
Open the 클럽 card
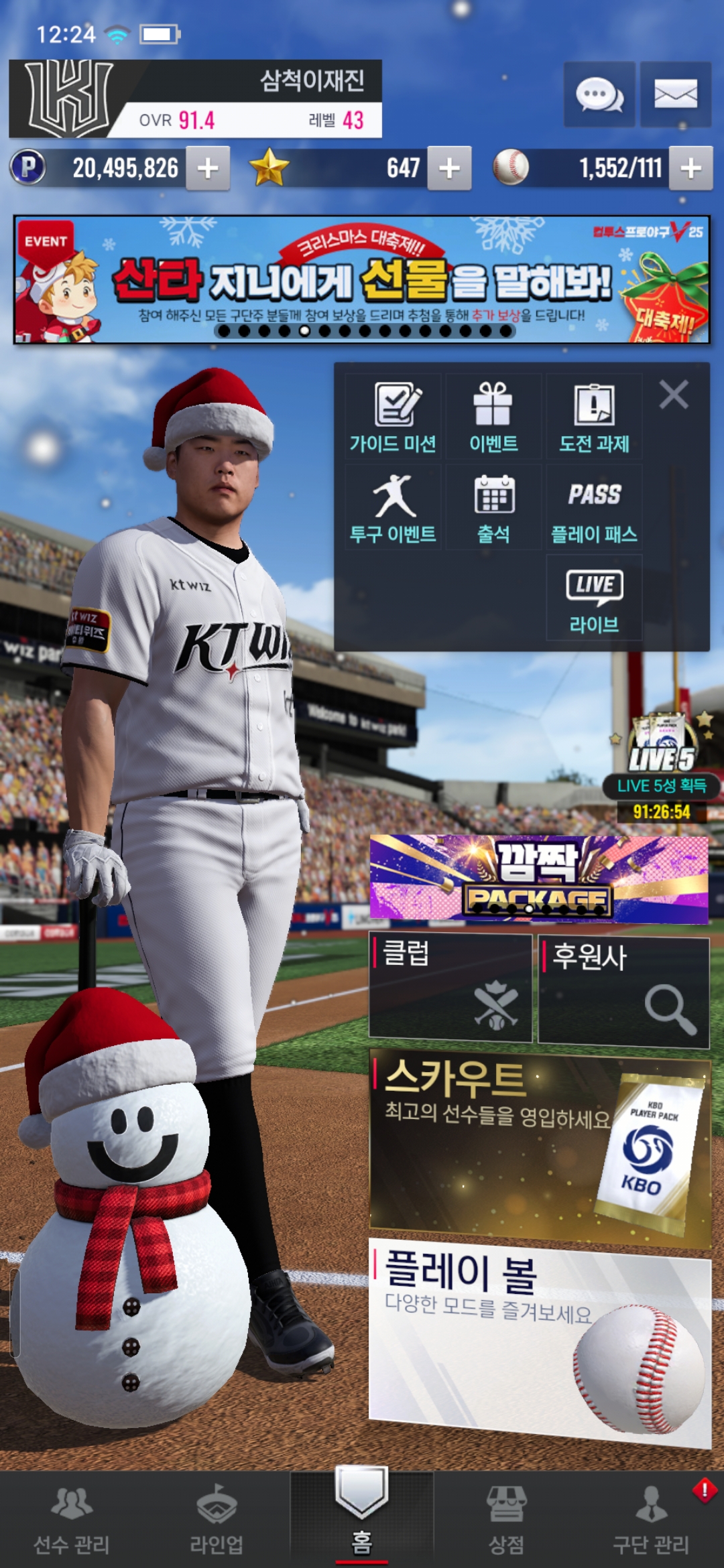coord(450,988)
